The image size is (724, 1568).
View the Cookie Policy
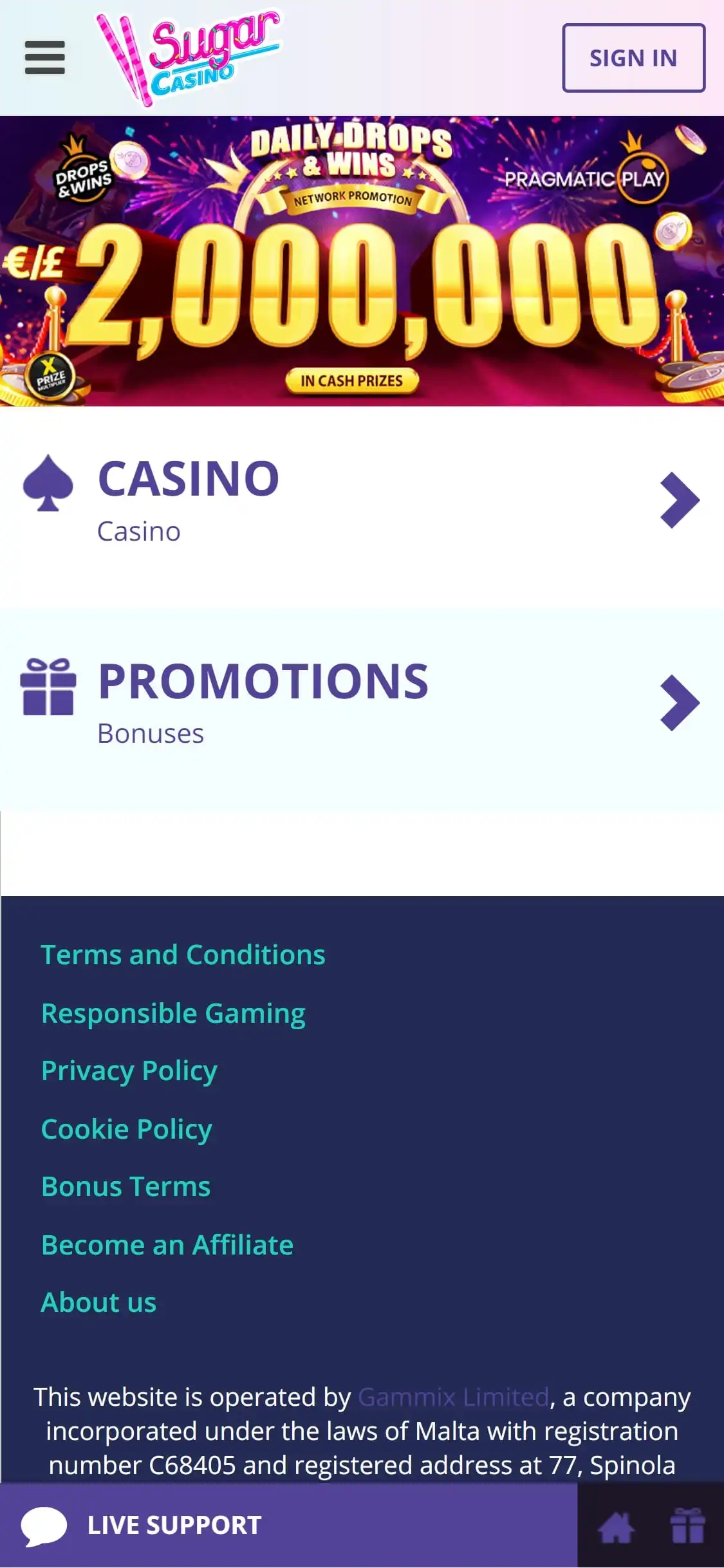click(x=126, y=1129)
